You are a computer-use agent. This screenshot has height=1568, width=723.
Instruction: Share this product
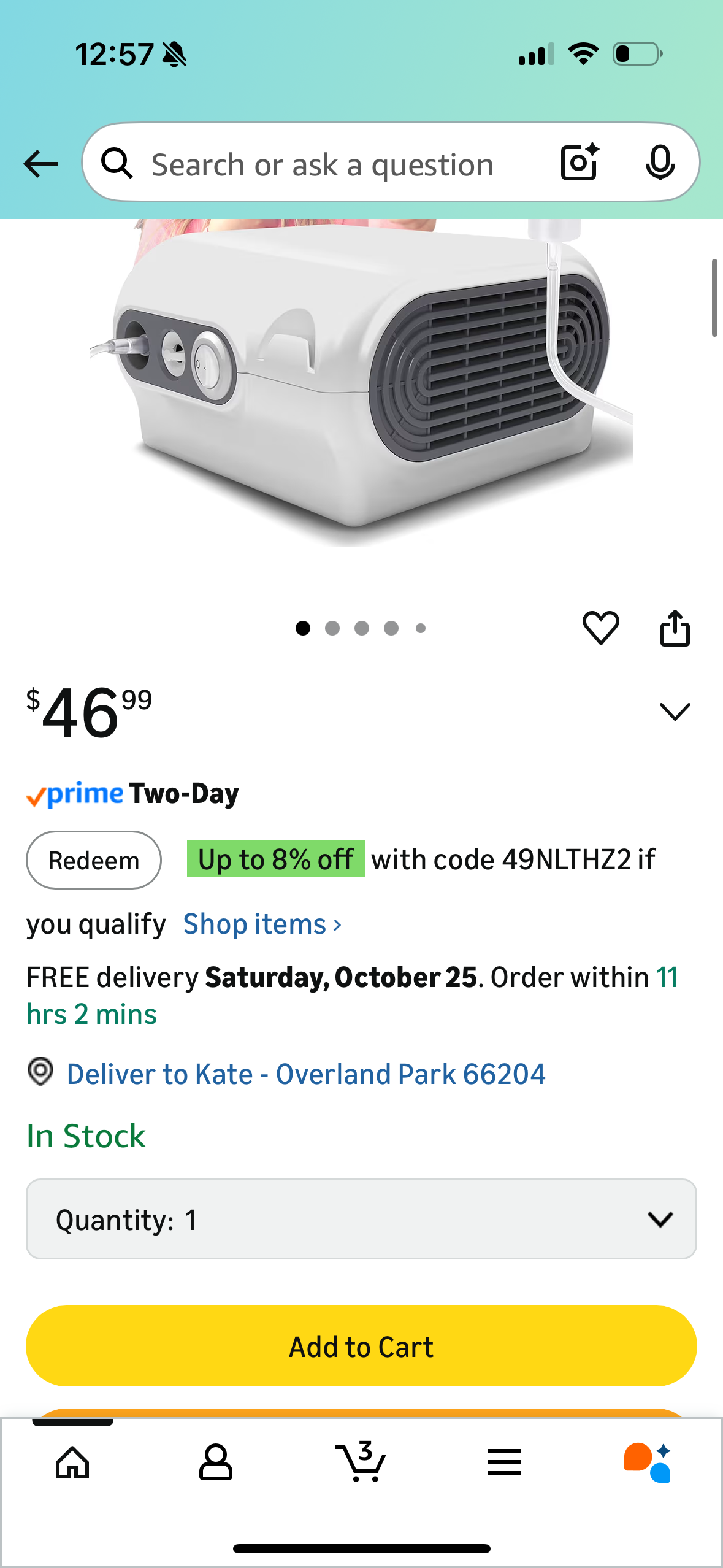[675, 628]
